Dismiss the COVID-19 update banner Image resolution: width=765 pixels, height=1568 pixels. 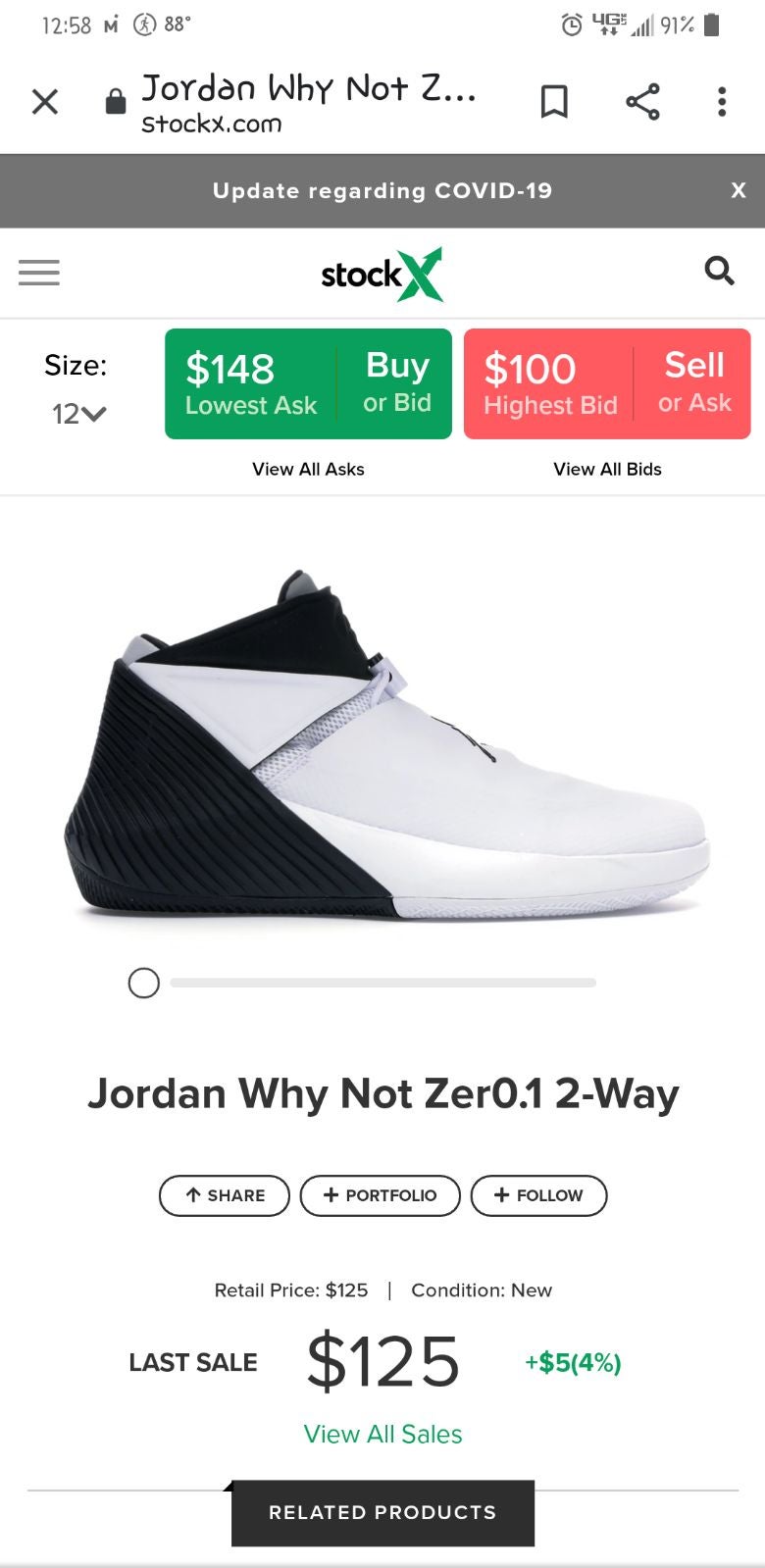(739, 190)
